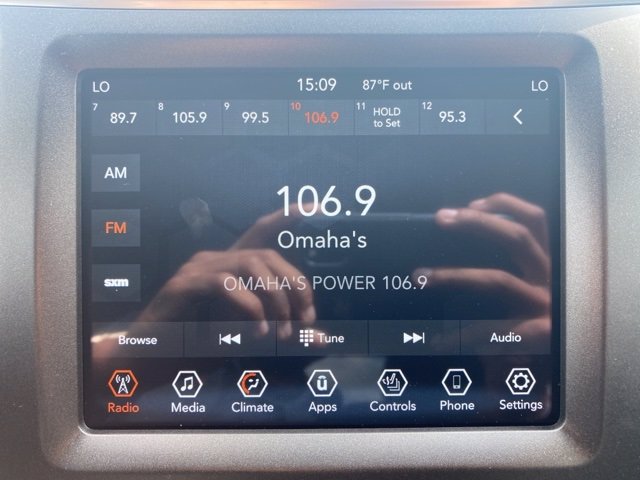Select preset 9 station 99.5
640x480 pixels.
pos(254,117)
